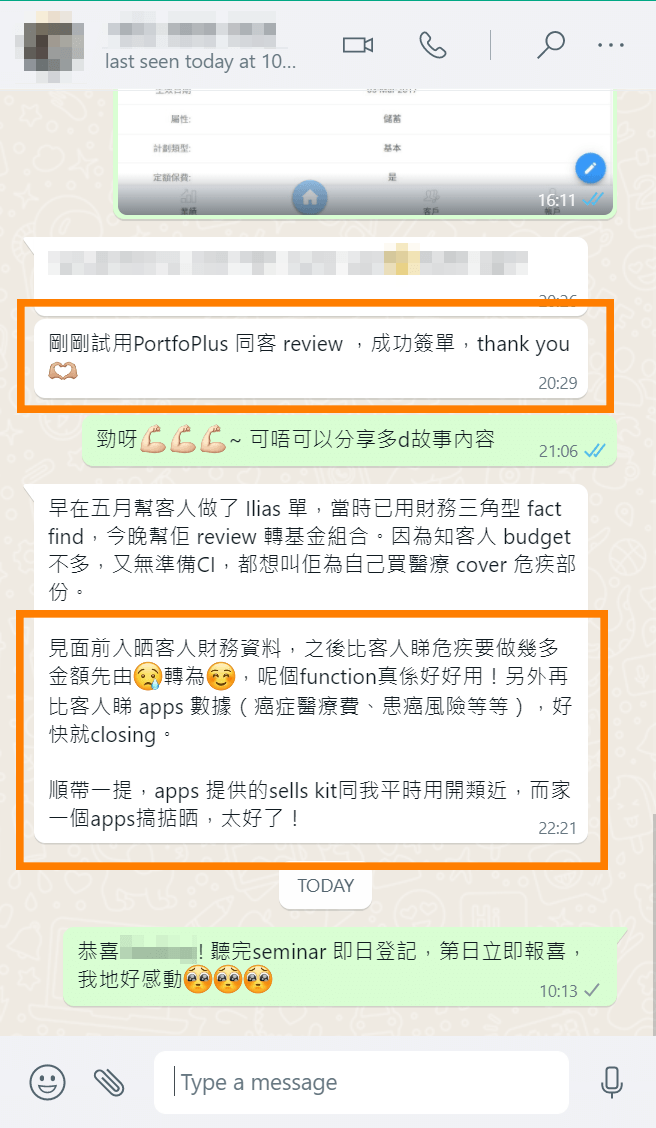Start a voice call
The height and width of the screenshot is (1128, 656).
coord(432,45)
